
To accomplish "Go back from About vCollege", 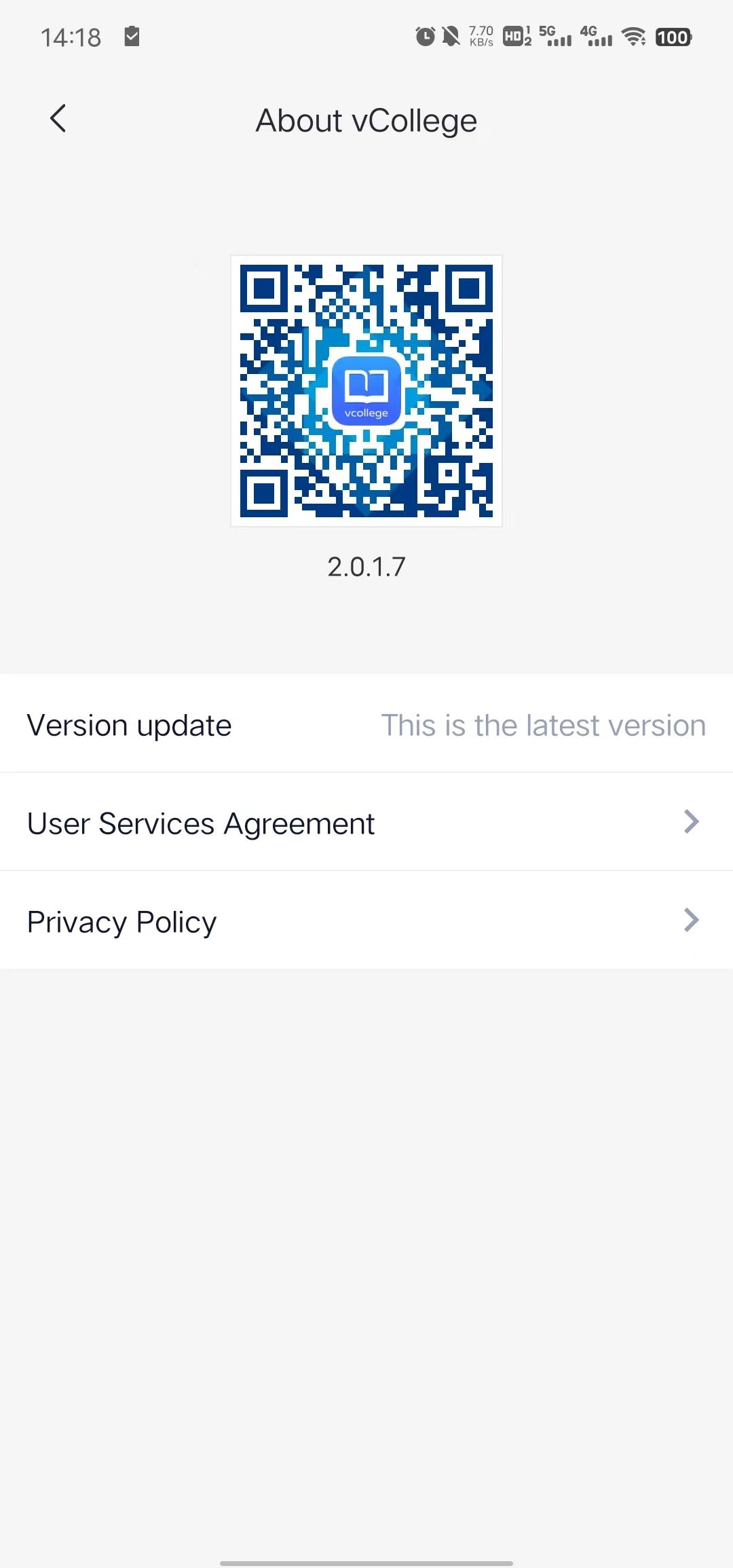I will click(58, 119).
